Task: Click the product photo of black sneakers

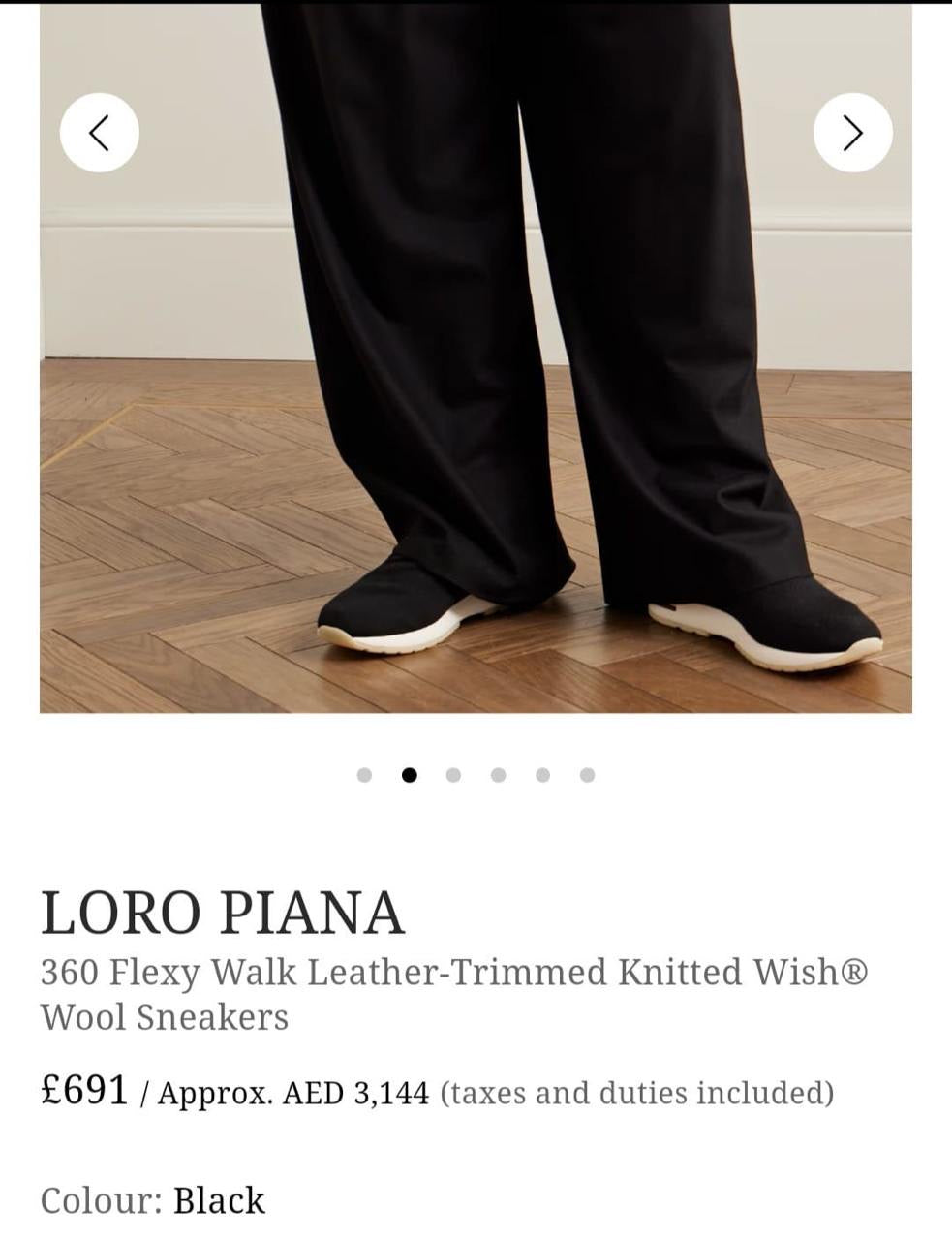Action: point(475,387)
